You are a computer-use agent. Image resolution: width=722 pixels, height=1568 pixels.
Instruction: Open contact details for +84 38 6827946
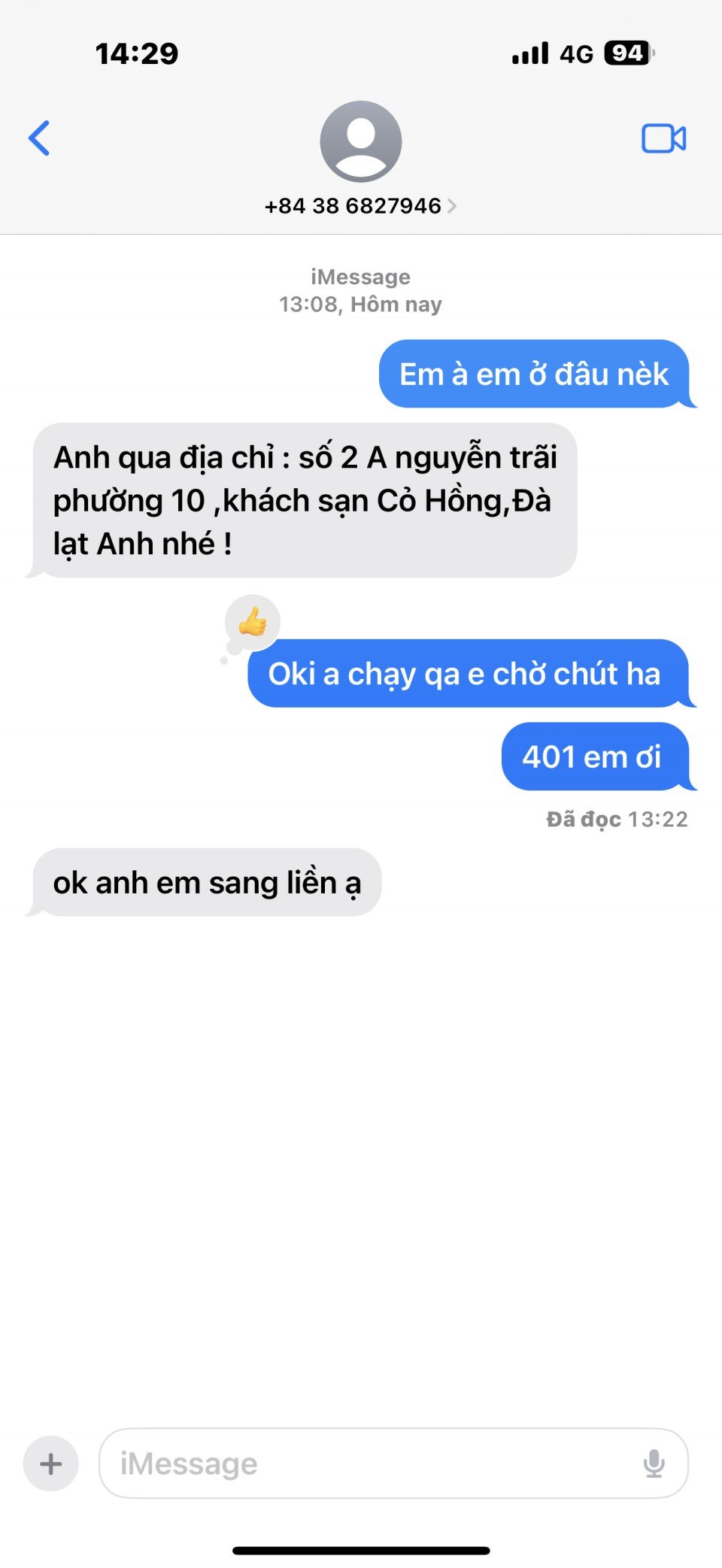click(x=360, y=205)
